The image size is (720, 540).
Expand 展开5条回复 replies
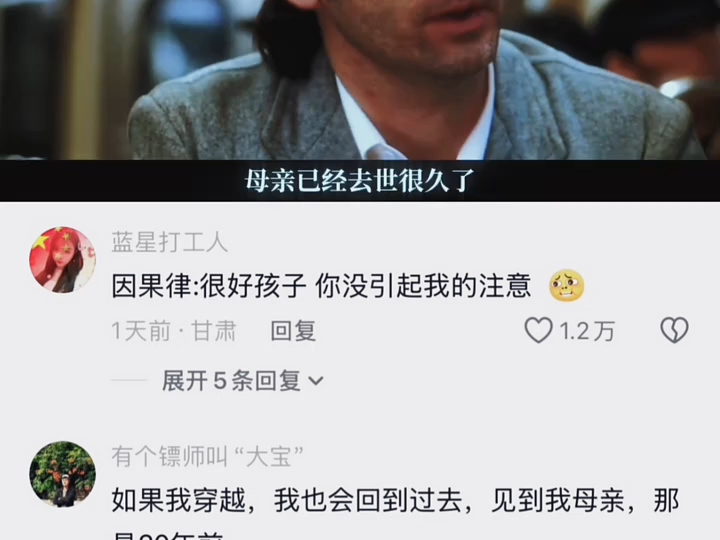pos(243,381)
